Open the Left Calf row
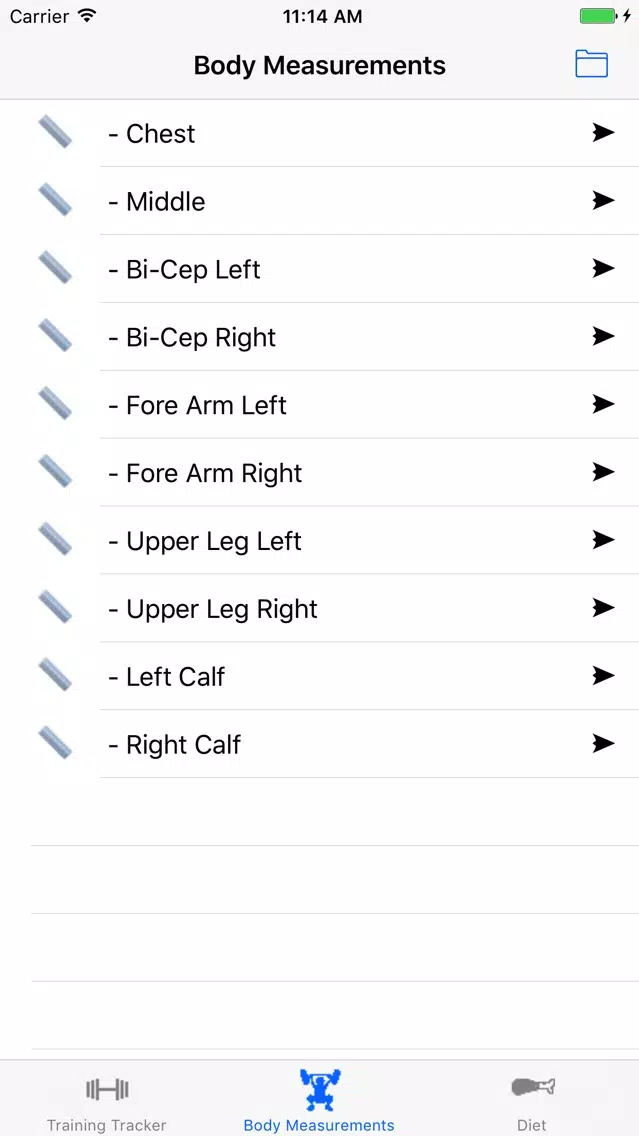Screen dimensions: 639x1136 (320, 677)
